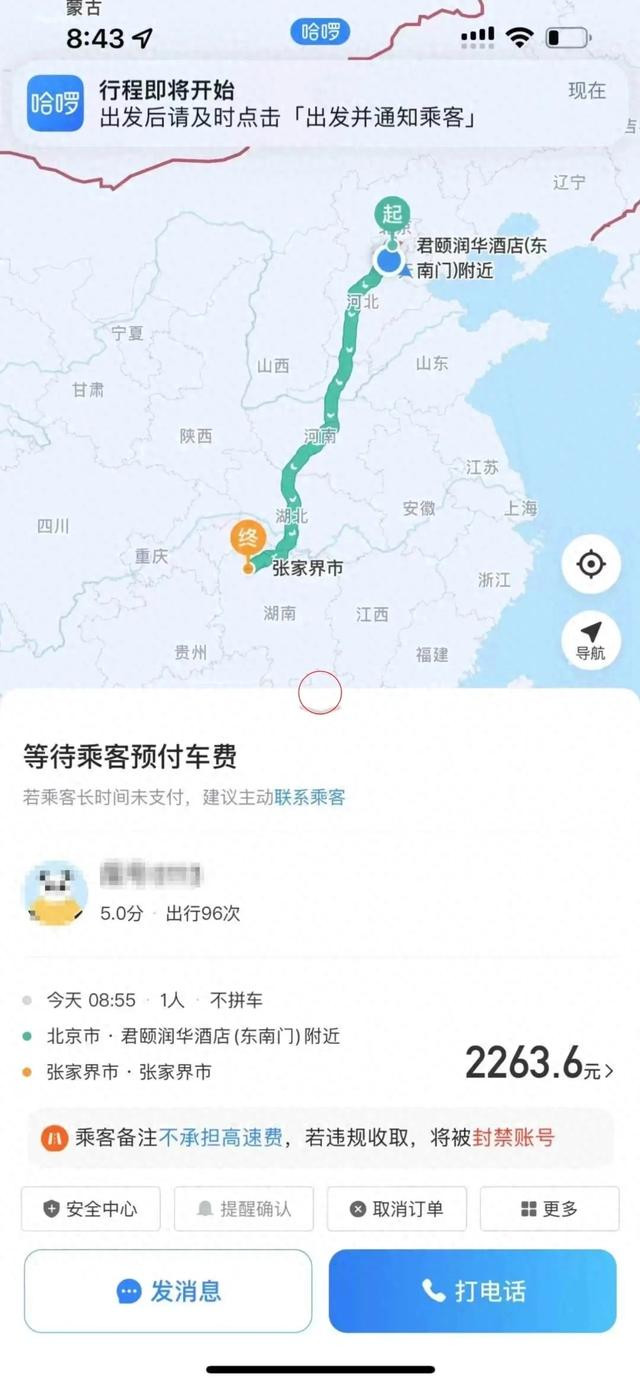Tap the 联系乘客 link

(x=310, y=797)
